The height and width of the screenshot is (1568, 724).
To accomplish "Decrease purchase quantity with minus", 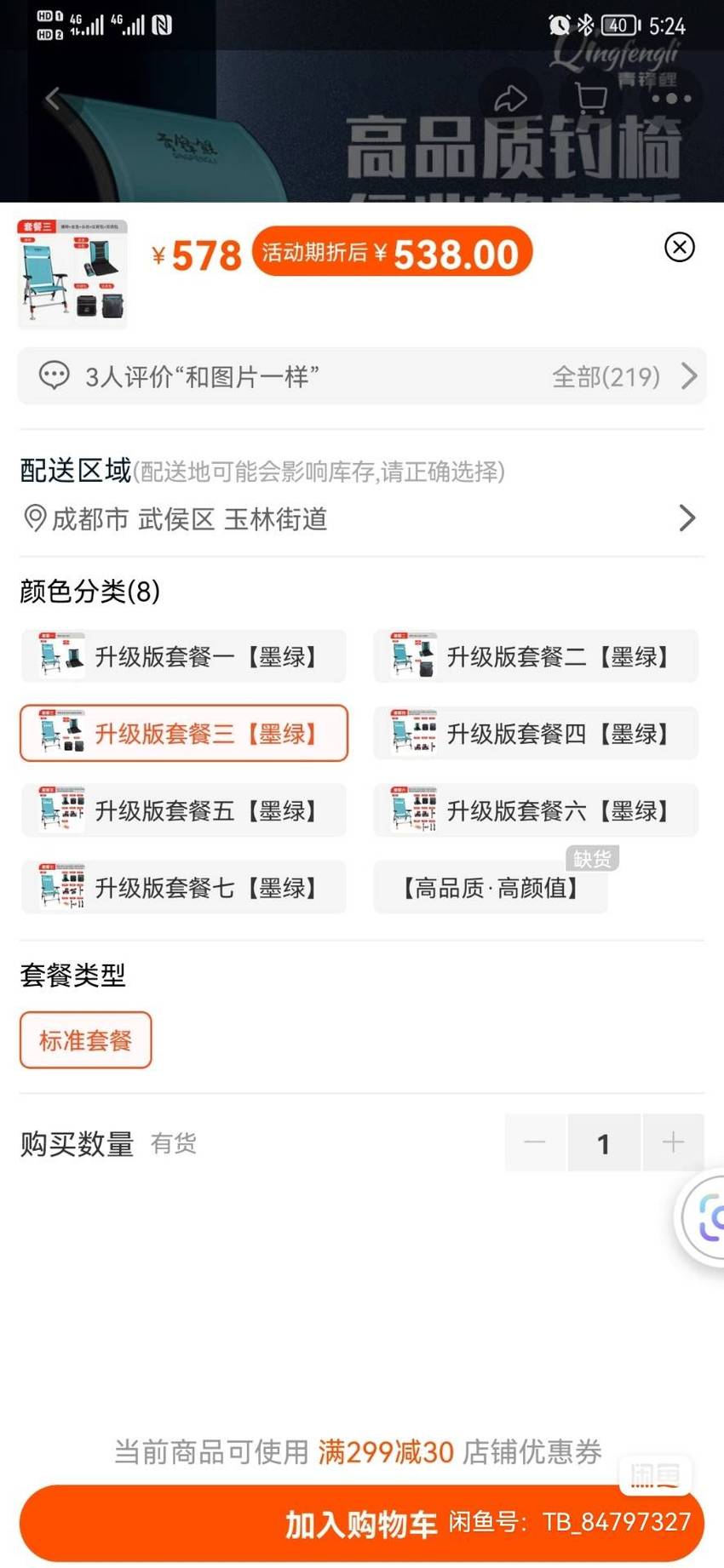I will (x=535, y=1142).
